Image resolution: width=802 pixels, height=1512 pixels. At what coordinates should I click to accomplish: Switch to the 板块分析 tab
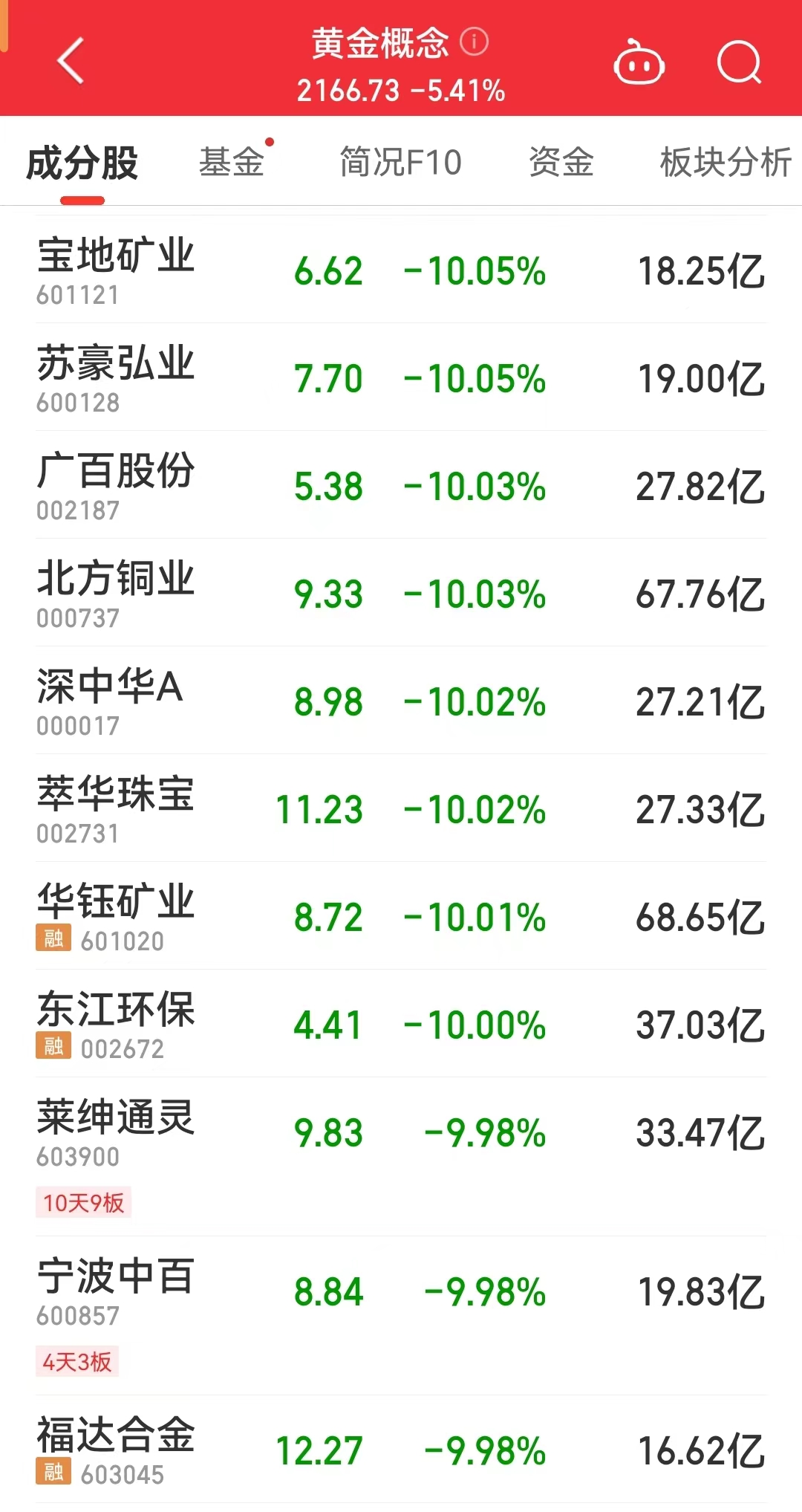[x=725, y=163]
